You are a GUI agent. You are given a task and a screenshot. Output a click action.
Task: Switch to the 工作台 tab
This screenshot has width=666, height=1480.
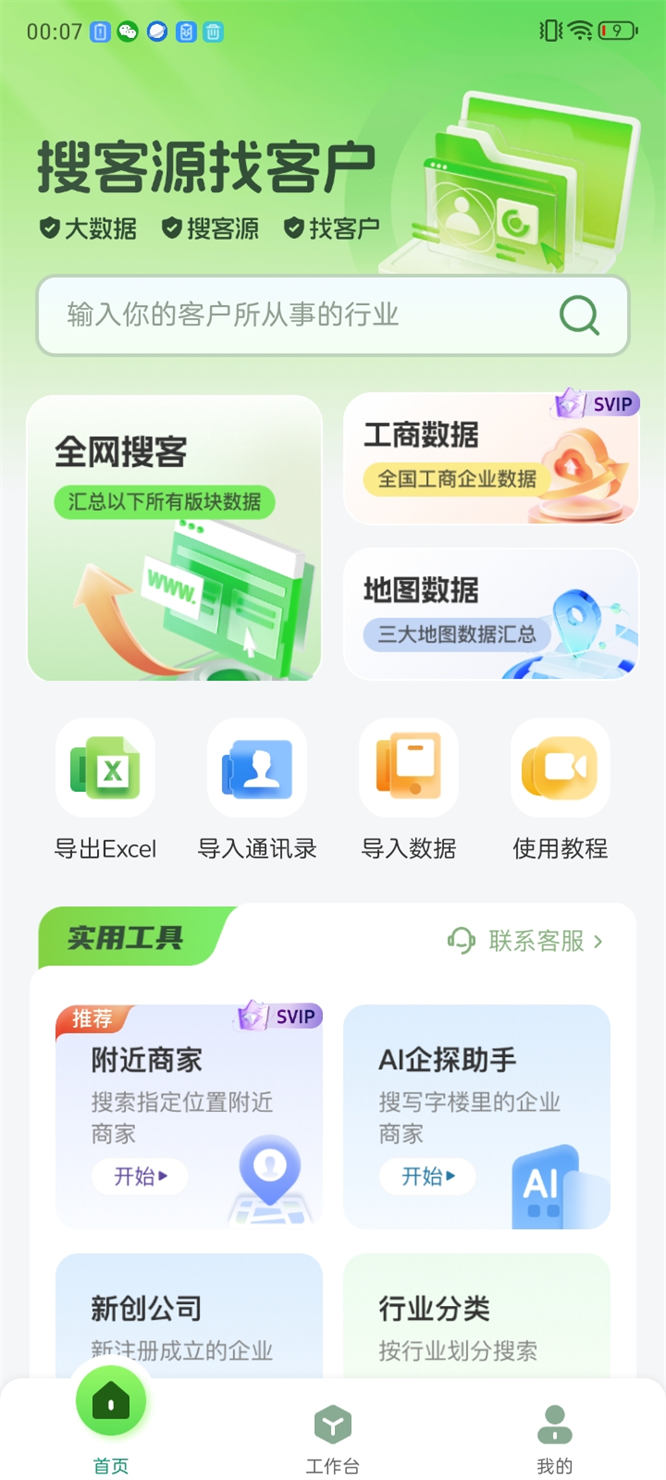tap(332, 1437)
